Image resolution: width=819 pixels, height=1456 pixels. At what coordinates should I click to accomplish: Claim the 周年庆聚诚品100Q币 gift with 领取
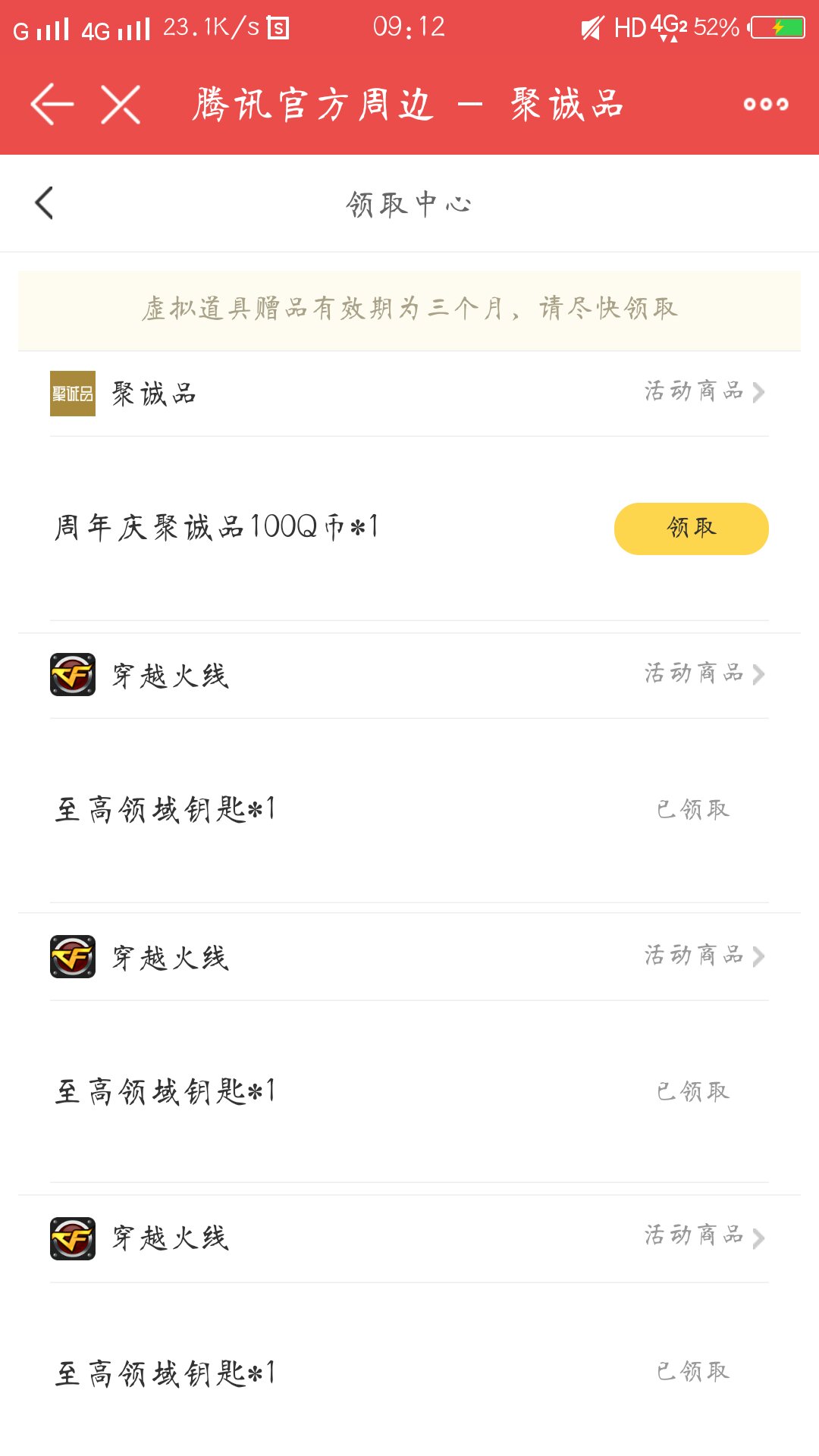[691, 529]
